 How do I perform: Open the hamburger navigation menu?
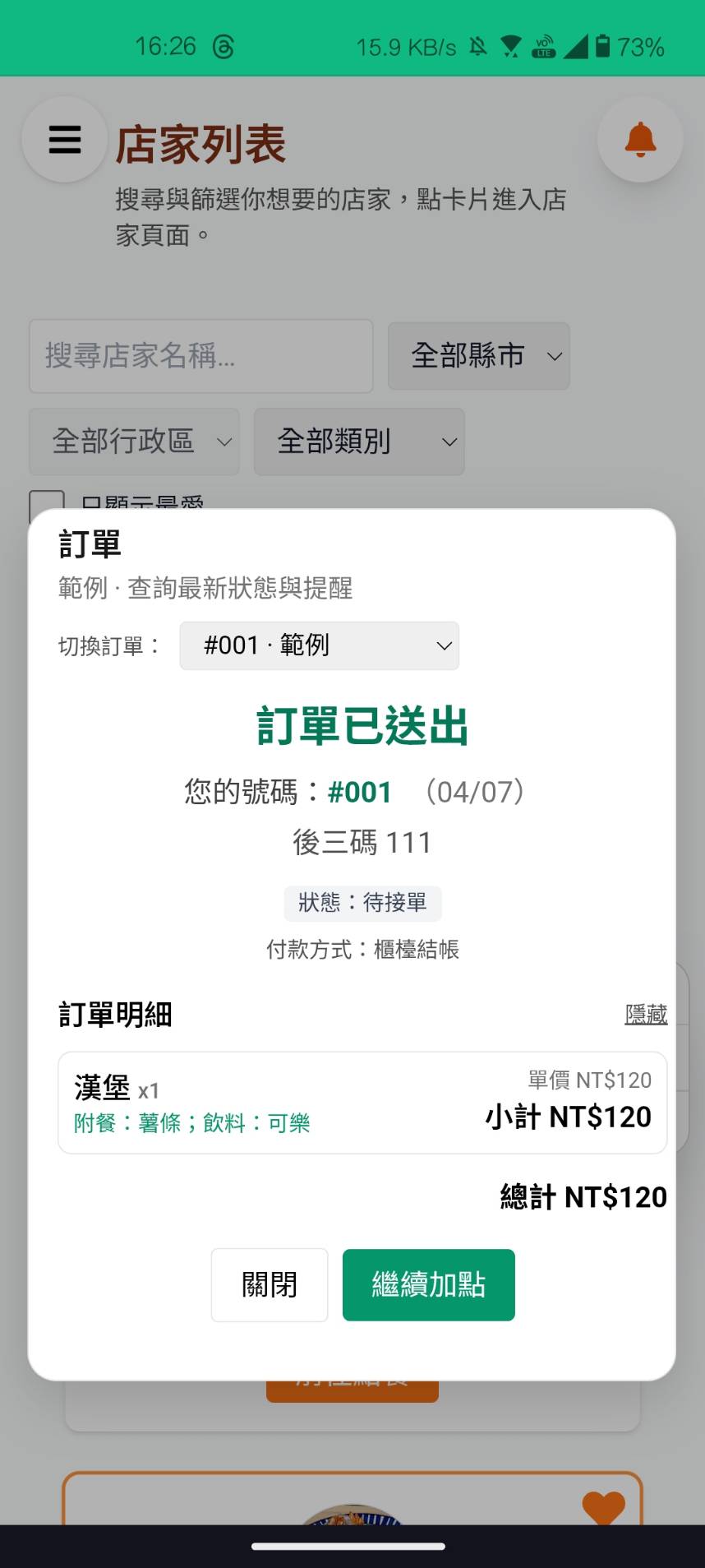pos(64,140)
